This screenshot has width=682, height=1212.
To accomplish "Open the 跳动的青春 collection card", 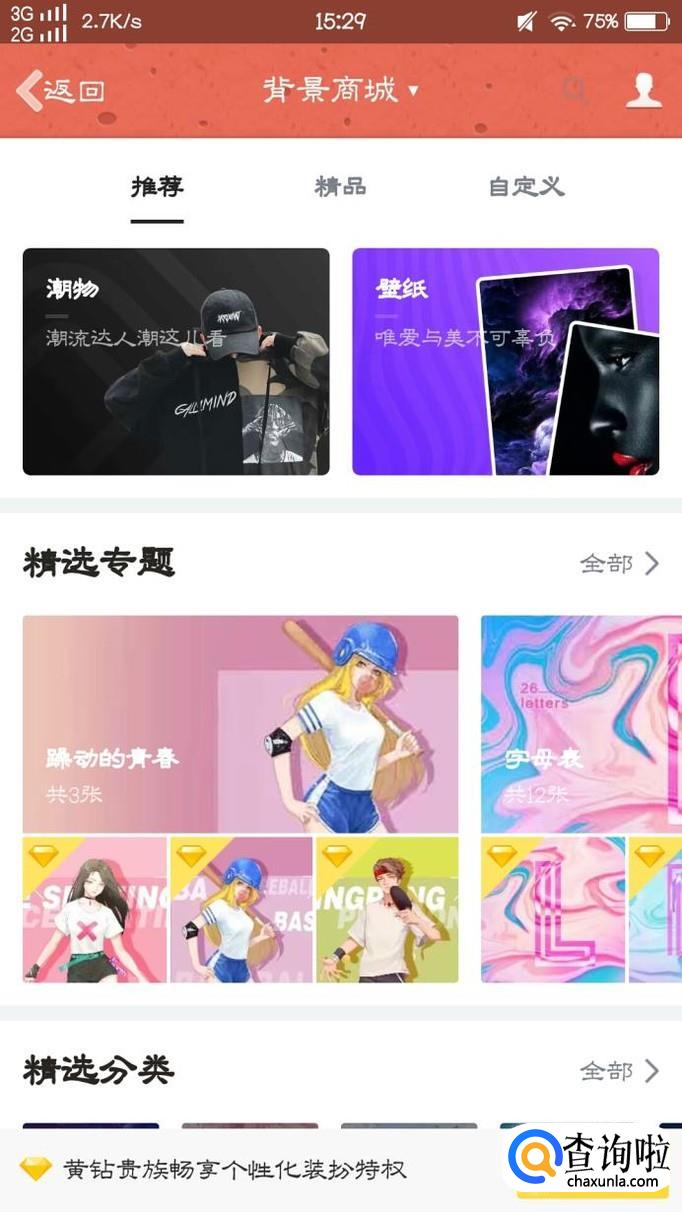I will click(x=240, y=724).
